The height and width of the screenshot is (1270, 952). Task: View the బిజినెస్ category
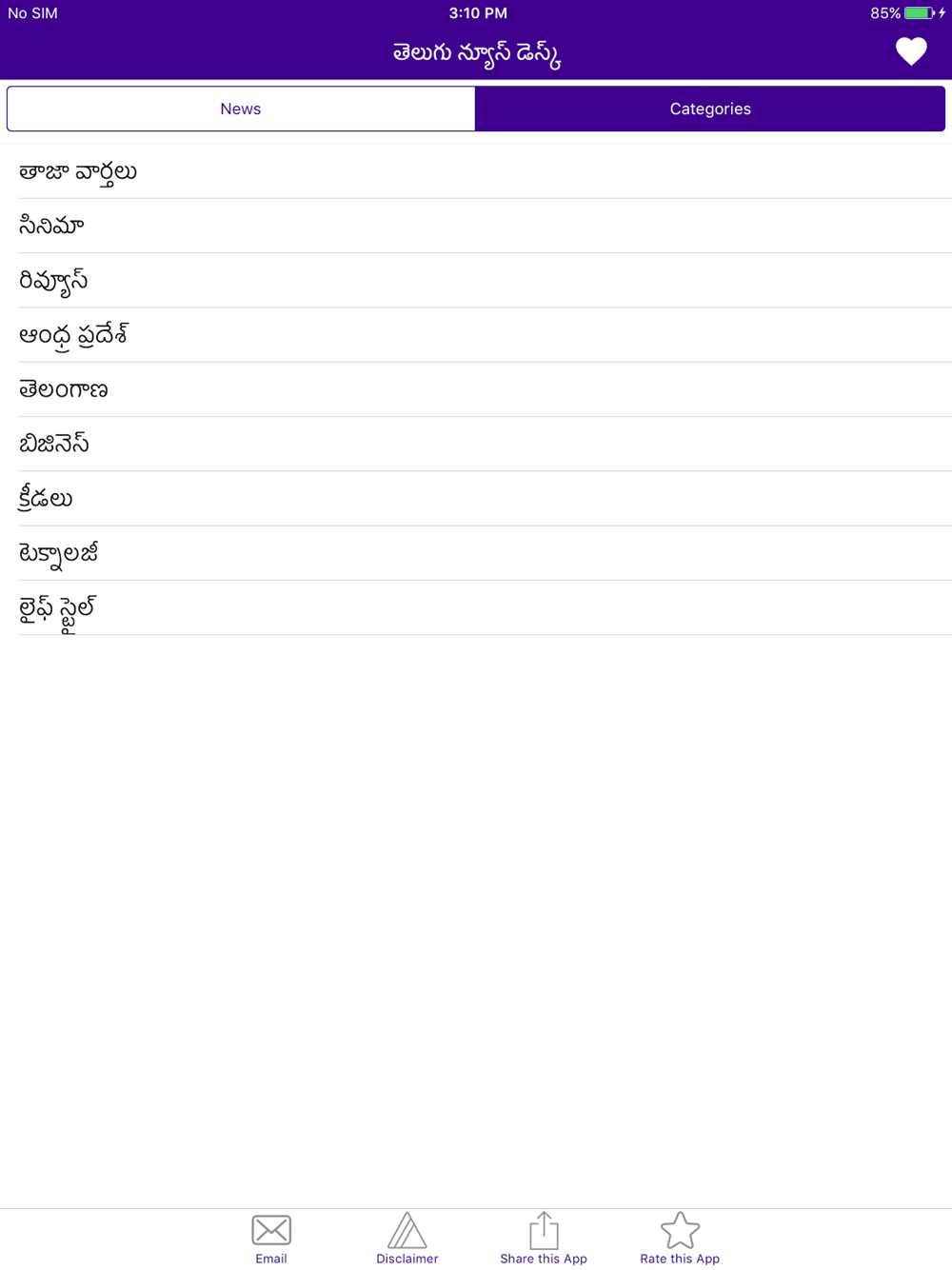coord(54,444)
